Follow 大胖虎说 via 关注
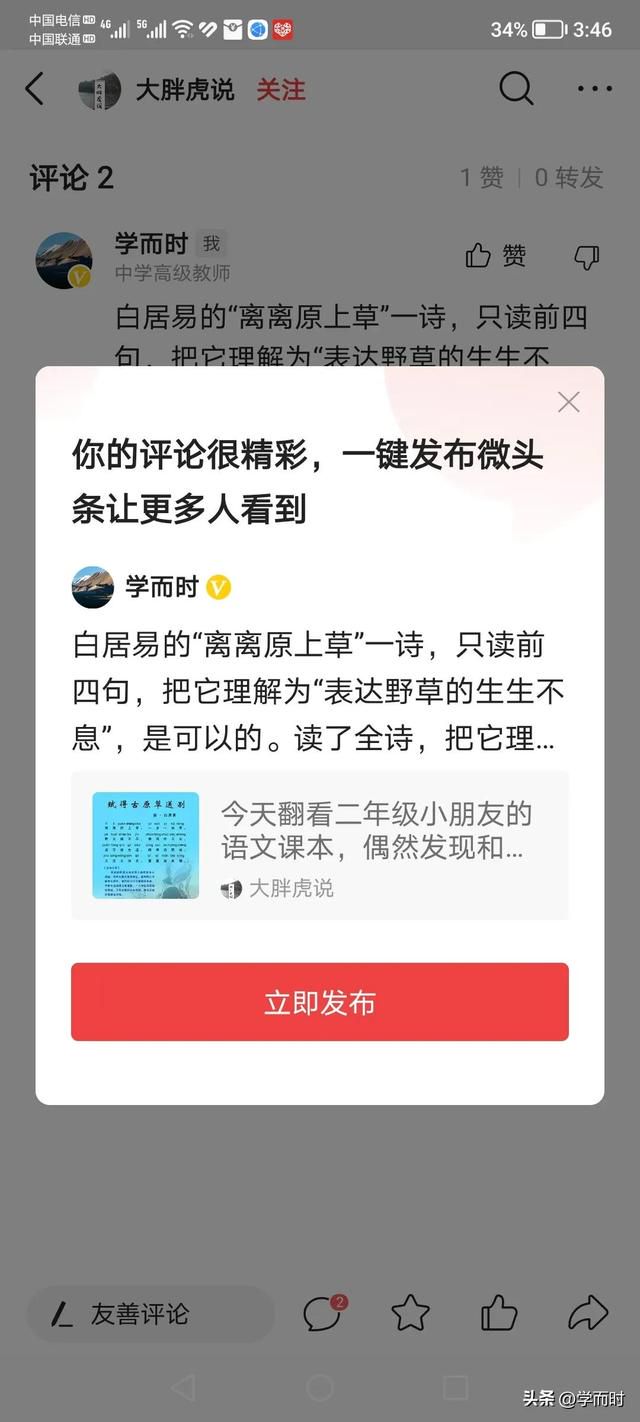The height and width of the screenshot is (1422, 640). [281, 89]
